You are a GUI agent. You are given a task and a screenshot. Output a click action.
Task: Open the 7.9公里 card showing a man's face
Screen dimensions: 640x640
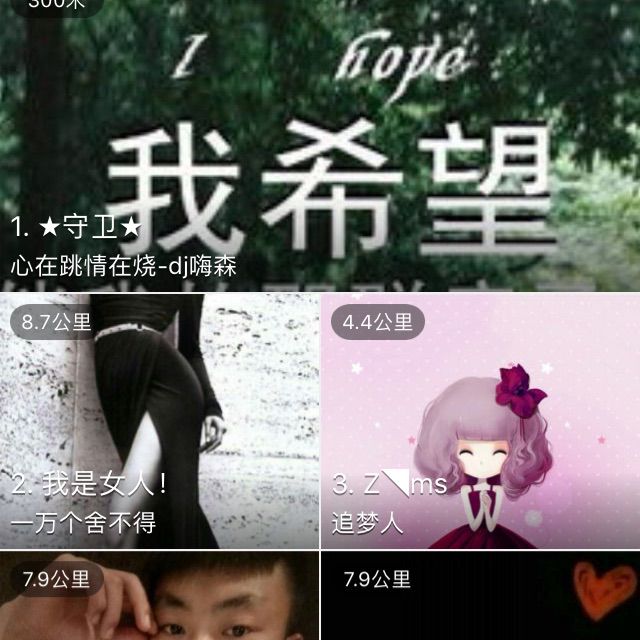(x=160, y=600)
